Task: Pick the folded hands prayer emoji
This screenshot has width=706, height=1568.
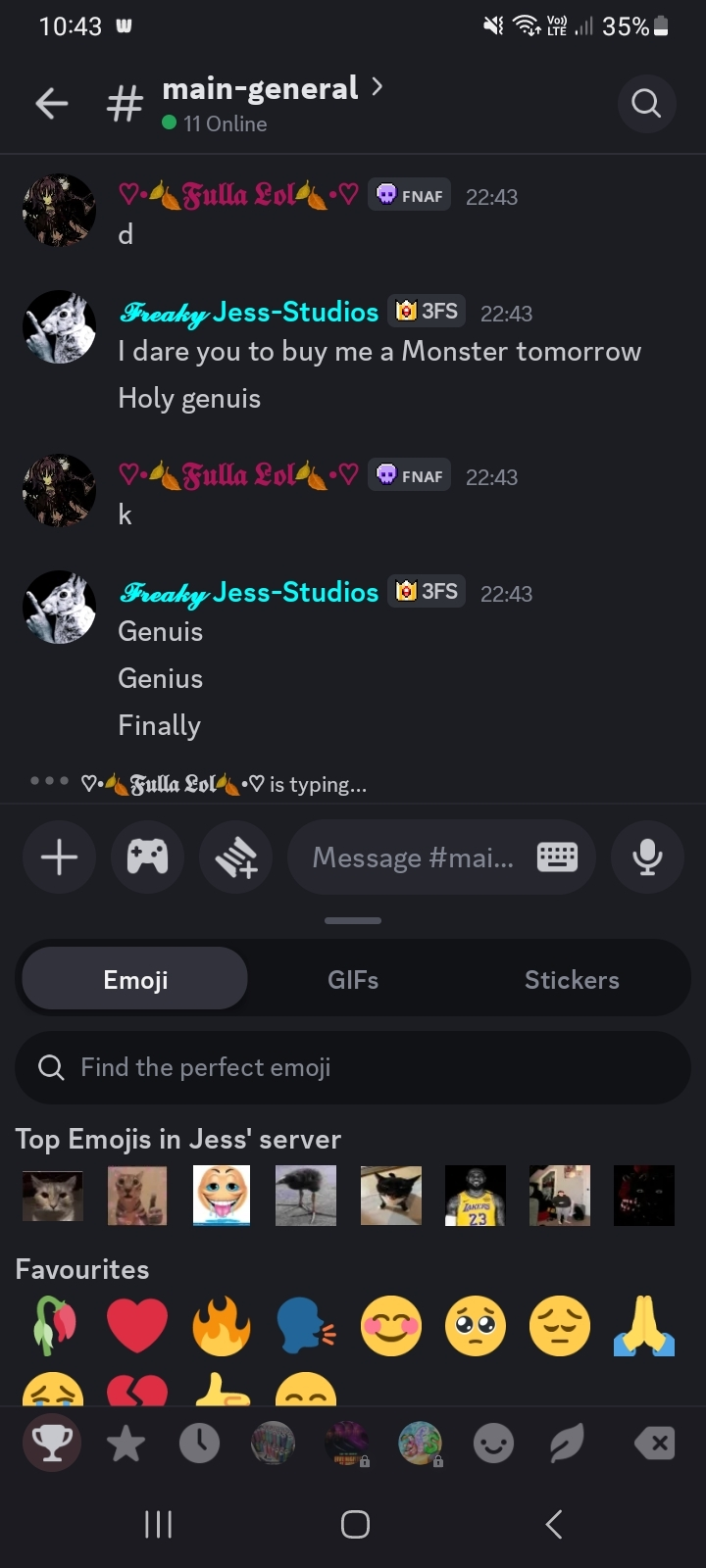Action: pyautogui.click(x=644, y=1326)
